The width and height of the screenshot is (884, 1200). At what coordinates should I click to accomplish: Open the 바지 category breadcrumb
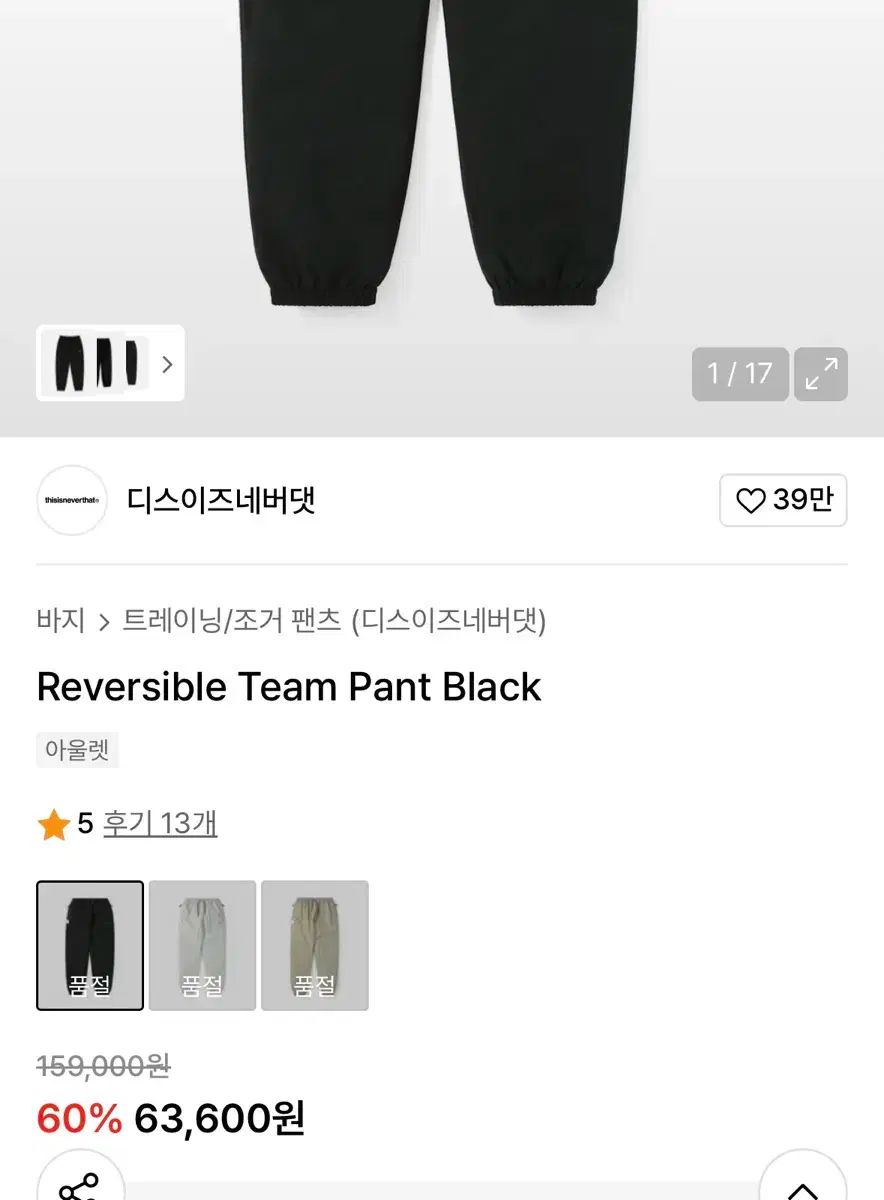tap(60, 621)
